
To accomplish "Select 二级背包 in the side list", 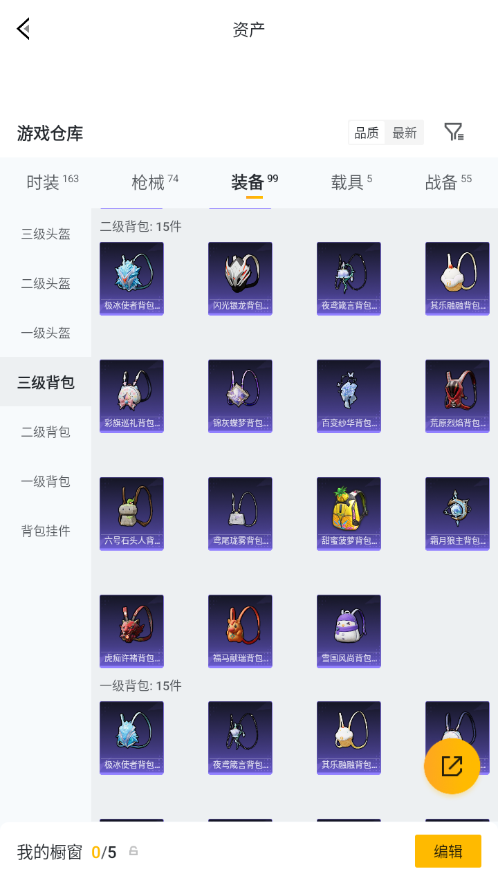I will coord(45,432).
